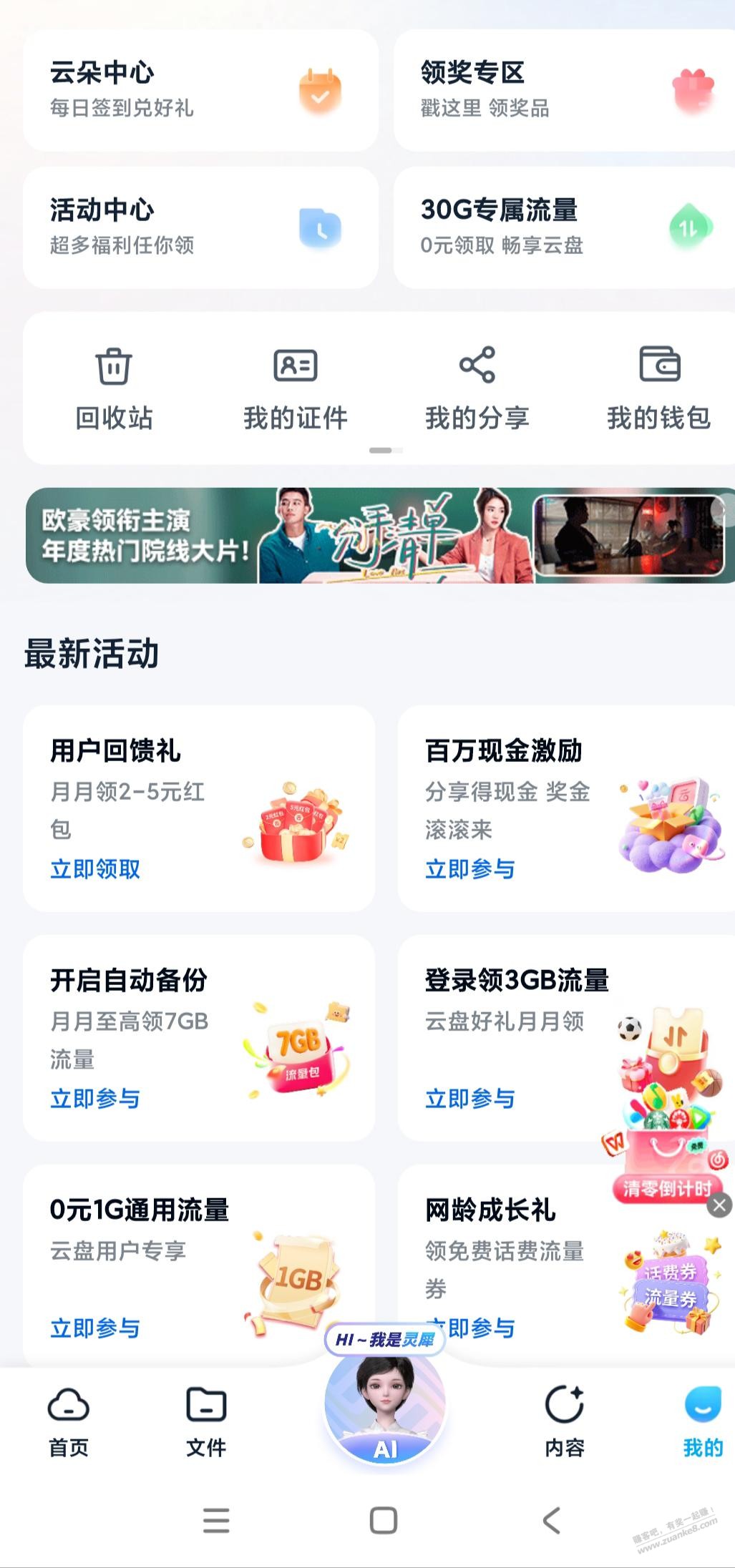Tap 立即参与 under 开启自动备份
Viewport: 735px width, 1568px height.
coord(95,1099)
